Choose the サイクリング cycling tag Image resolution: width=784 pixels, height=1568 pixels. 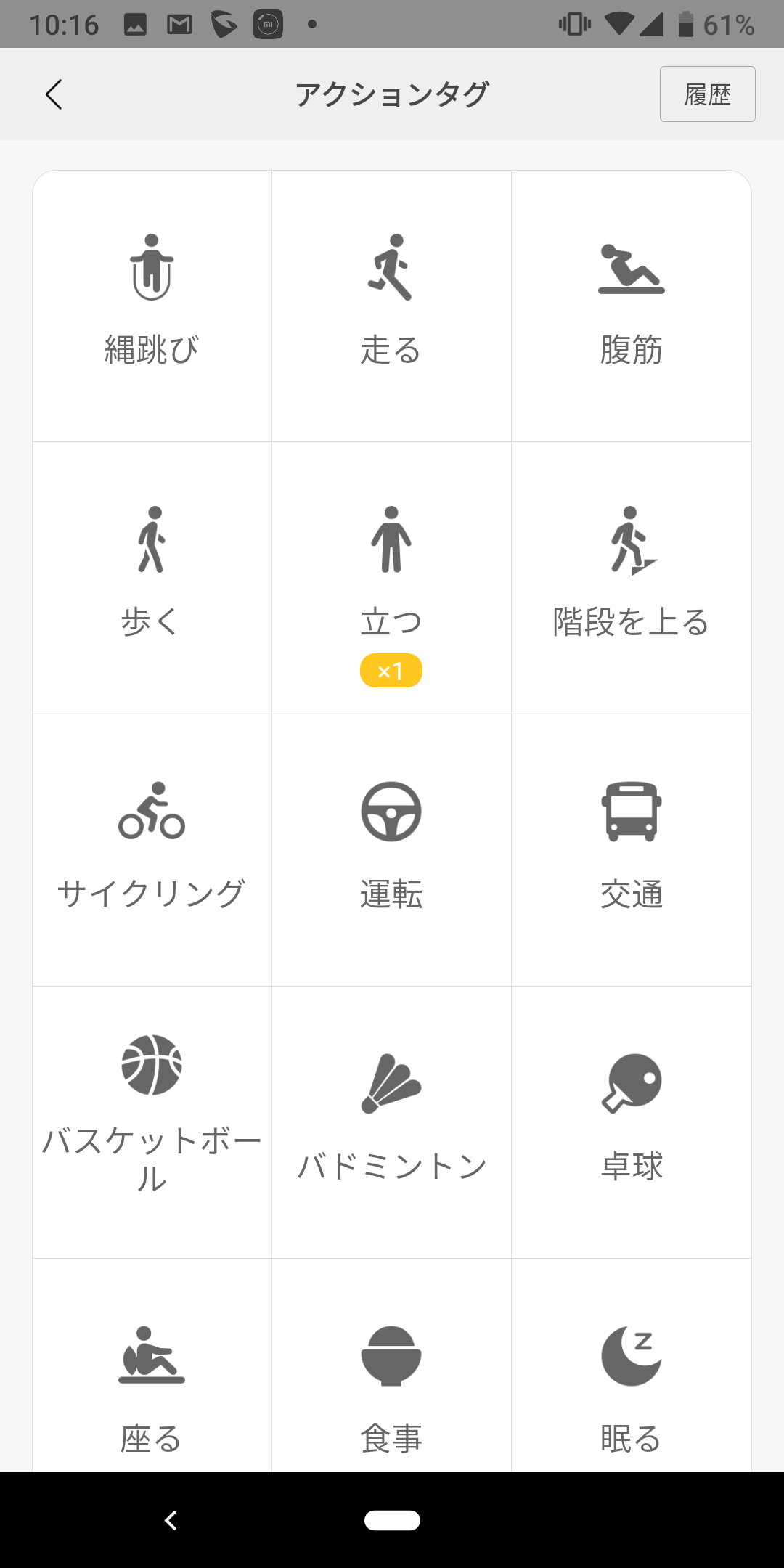pos(152,850)
